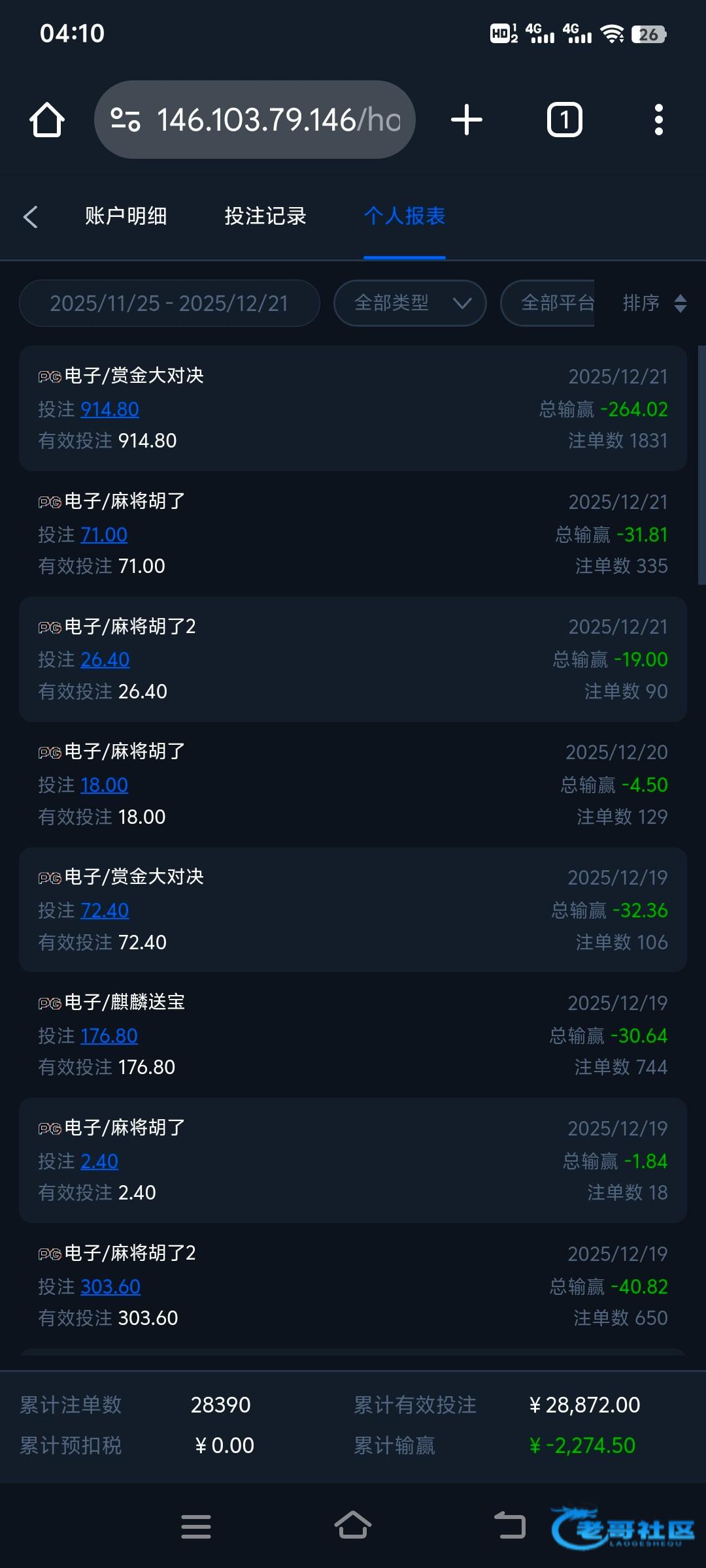This screenshot has width=706, height=1568.
Task: Open the system recent apps menu
Action: (196, 1527)
